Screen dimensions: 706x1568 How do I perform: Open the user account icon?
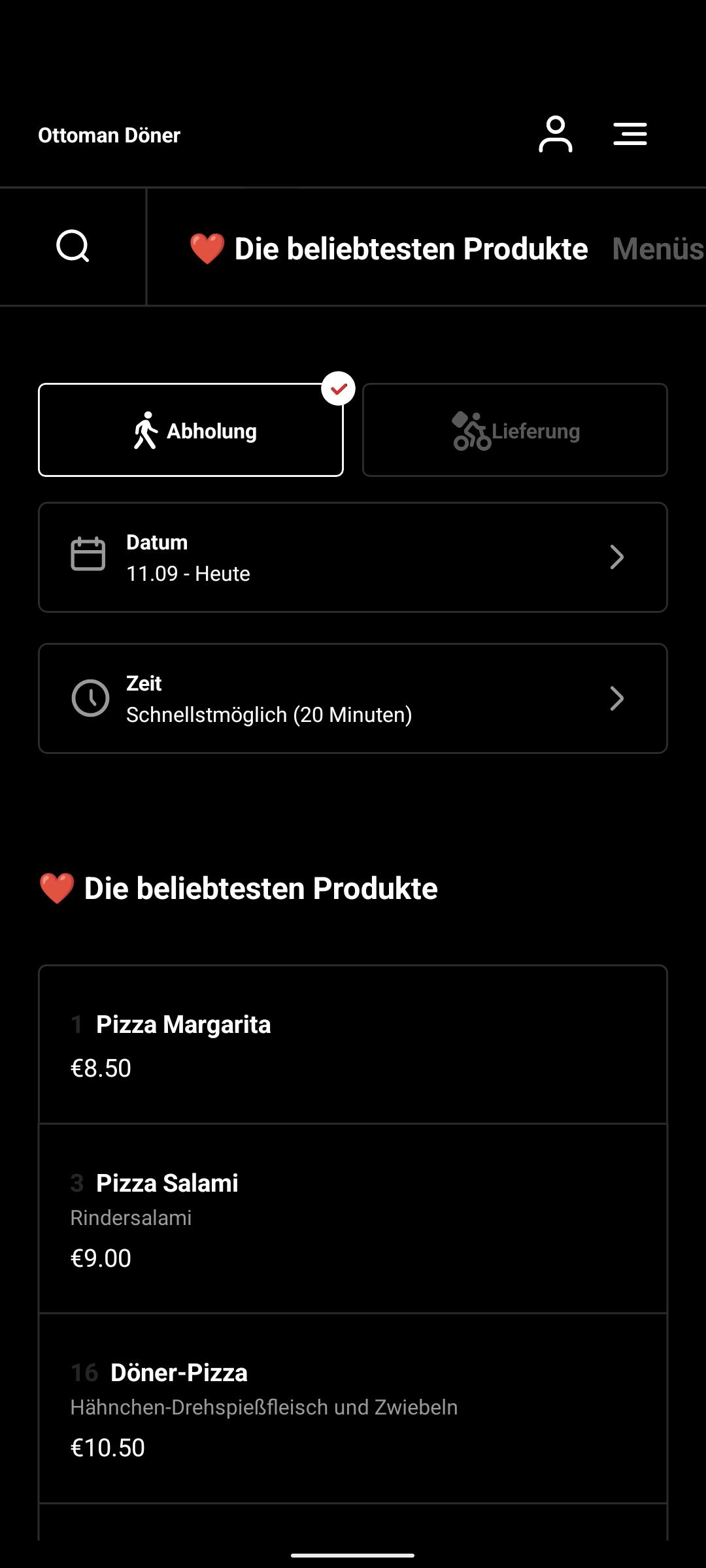tap(555, 135)
